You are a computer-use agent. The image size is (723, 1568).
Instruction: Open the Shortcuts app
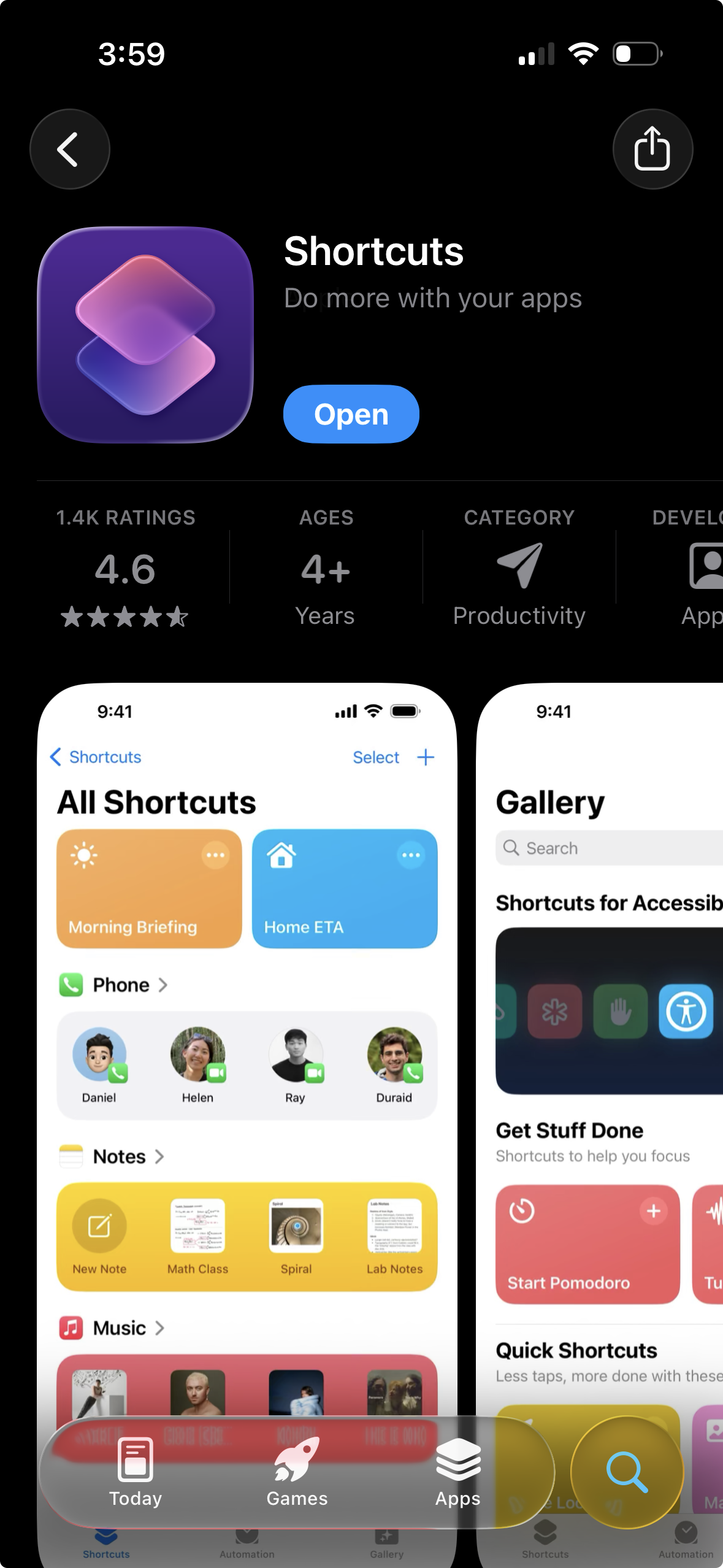click(x=351, y=414)
